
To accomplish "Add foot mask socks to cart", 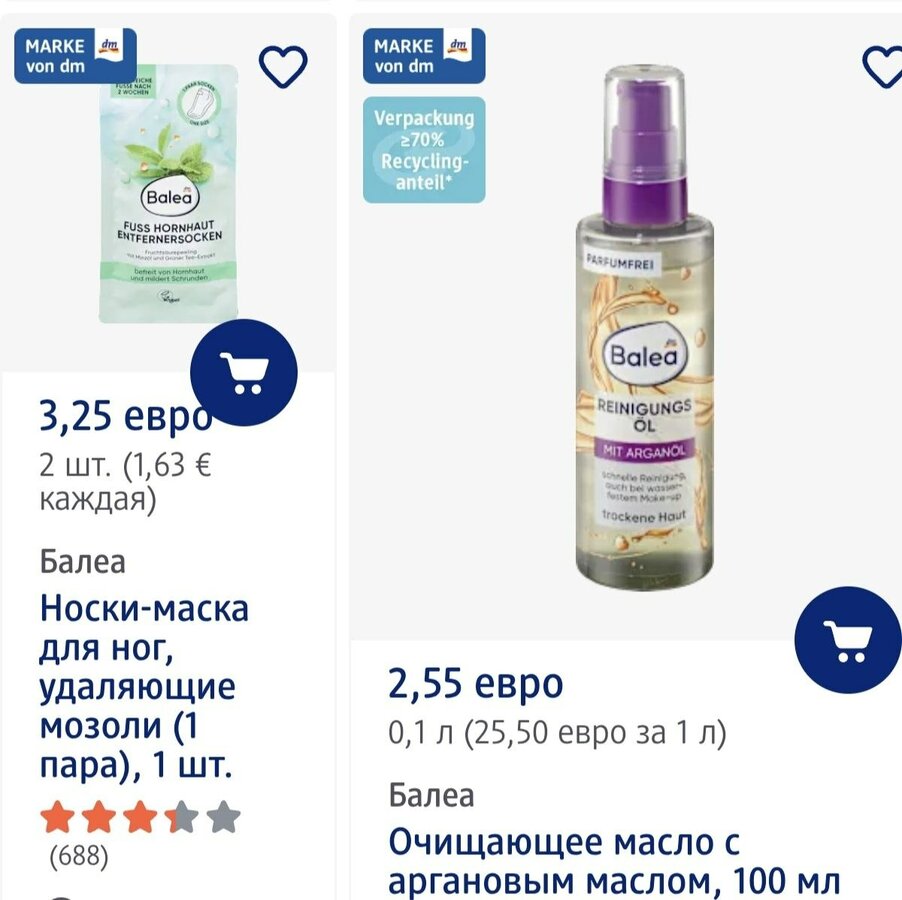I will [x=244, y=372].
